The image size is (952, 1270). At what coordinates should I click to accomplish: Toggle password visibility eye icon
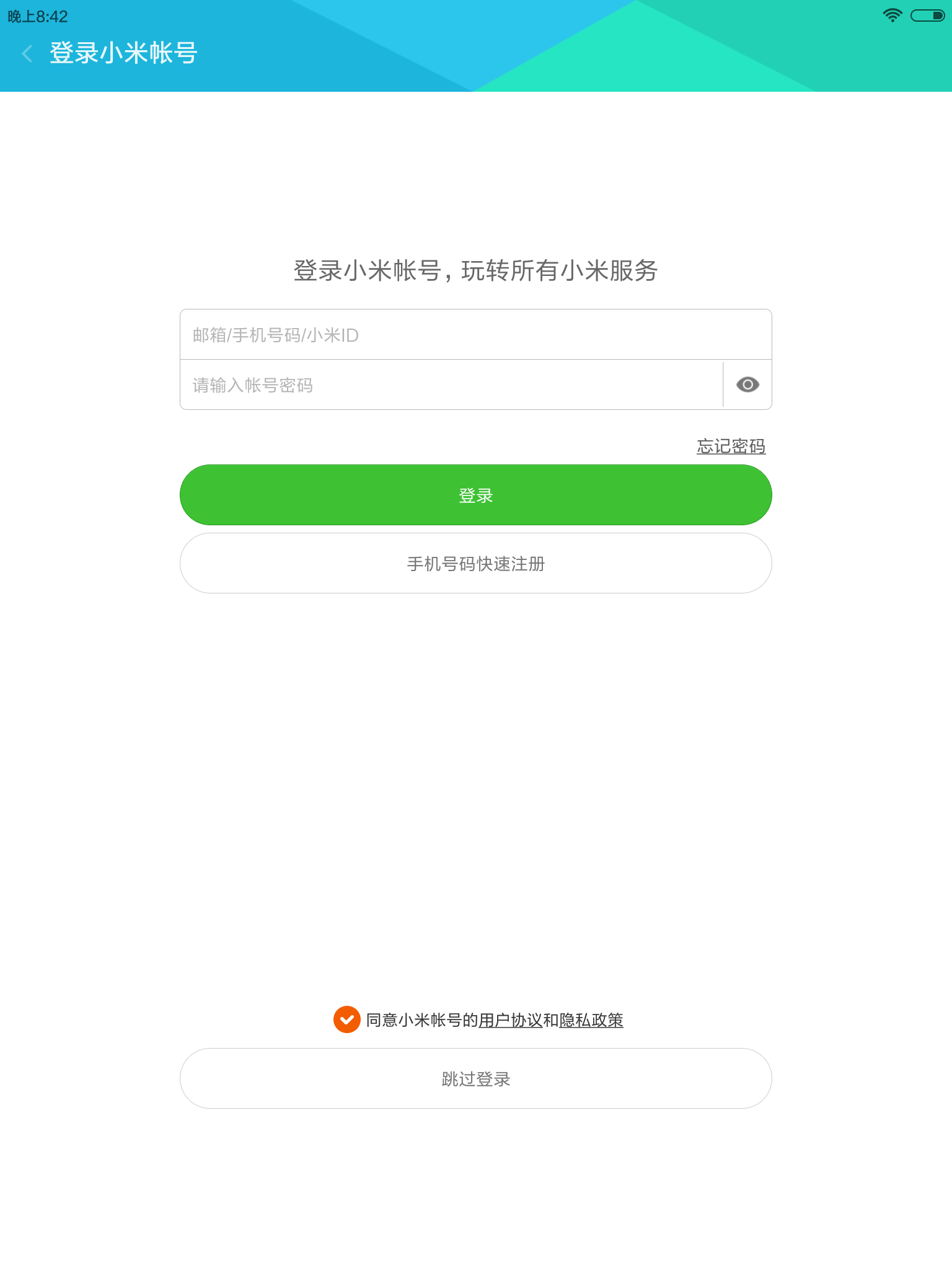click(x=747, y=385)
